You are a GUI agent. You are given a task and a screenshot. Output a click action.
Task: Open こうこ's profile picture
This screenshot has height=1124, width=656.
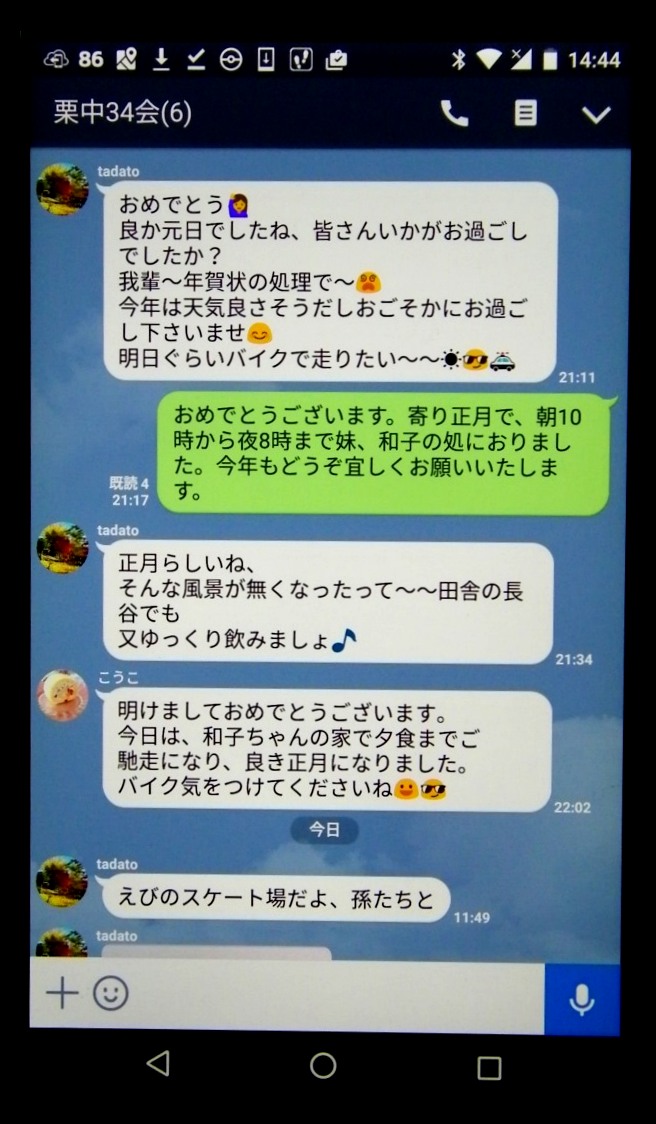tap(62, 695)
